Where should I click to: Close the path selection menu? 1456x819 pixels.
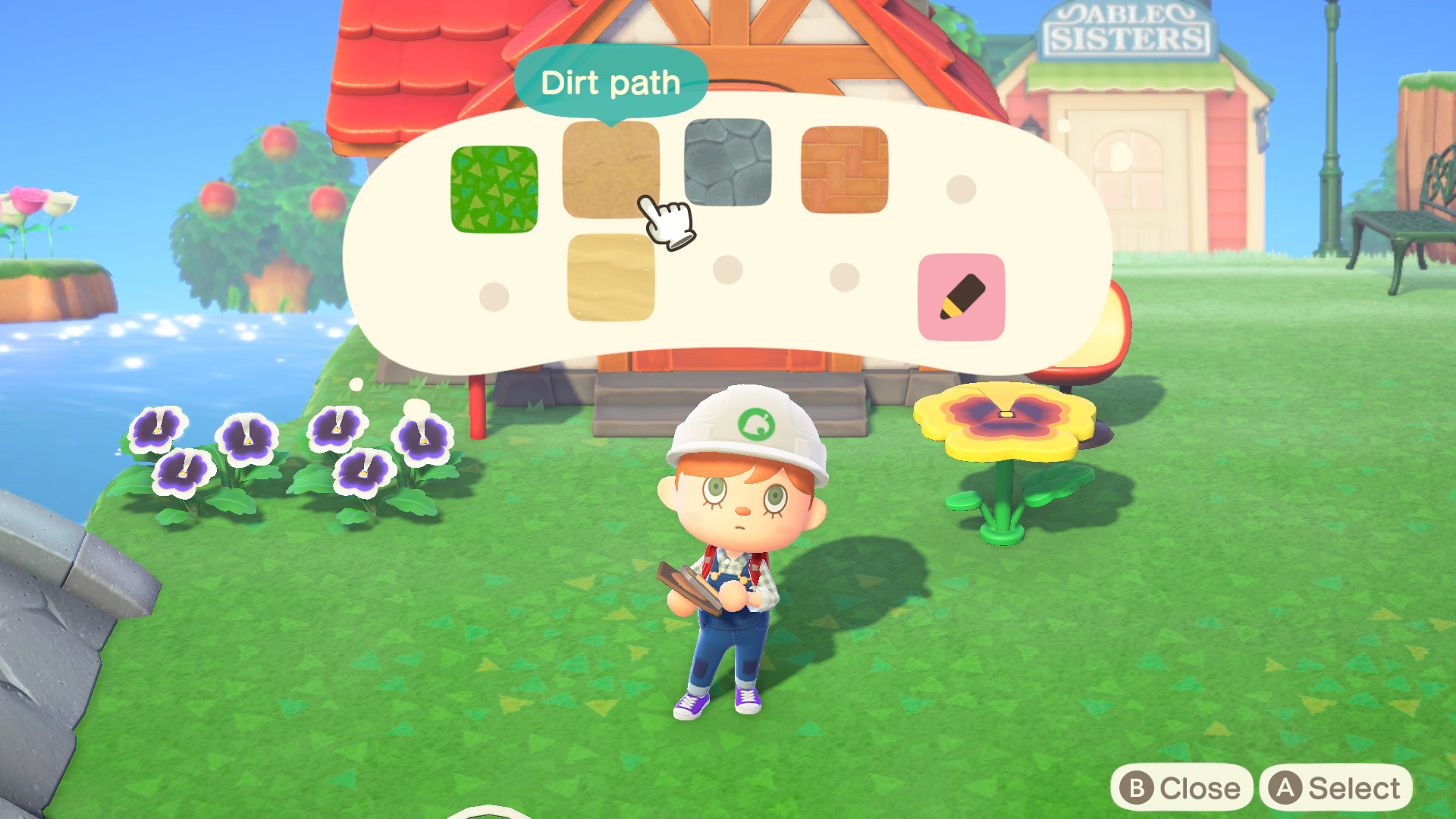[1181, 789]
